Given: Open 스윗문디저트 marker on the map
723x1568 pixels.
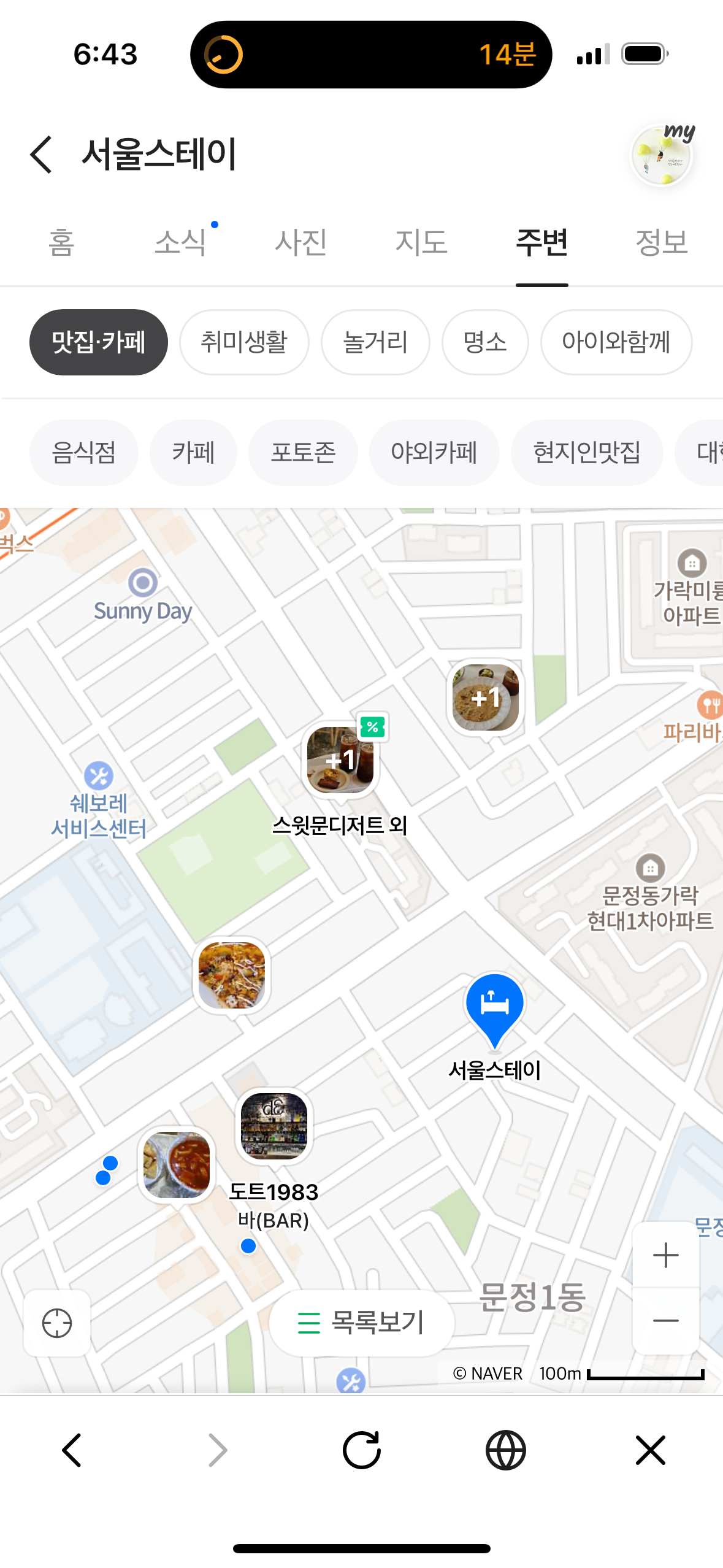Looking at the screenshot, I should pyautogui.click(x=340, y=761).
